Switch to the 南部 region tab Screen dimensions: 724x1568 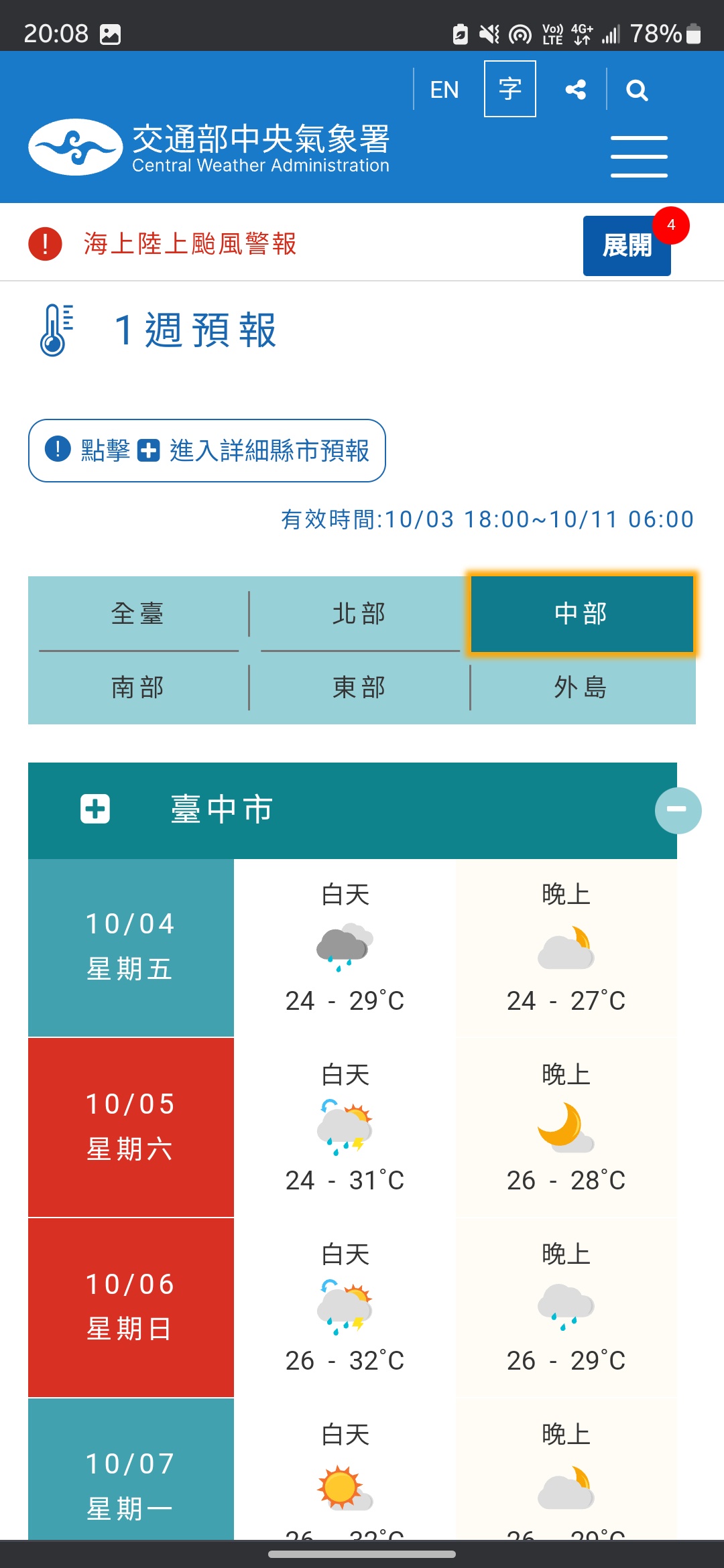138,688
